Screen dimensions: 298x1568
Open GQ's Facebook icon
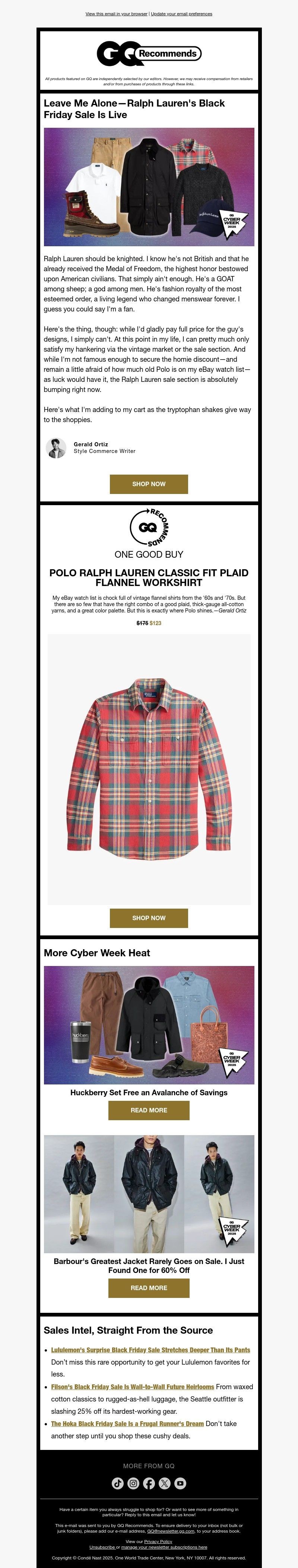[149, 1483]
